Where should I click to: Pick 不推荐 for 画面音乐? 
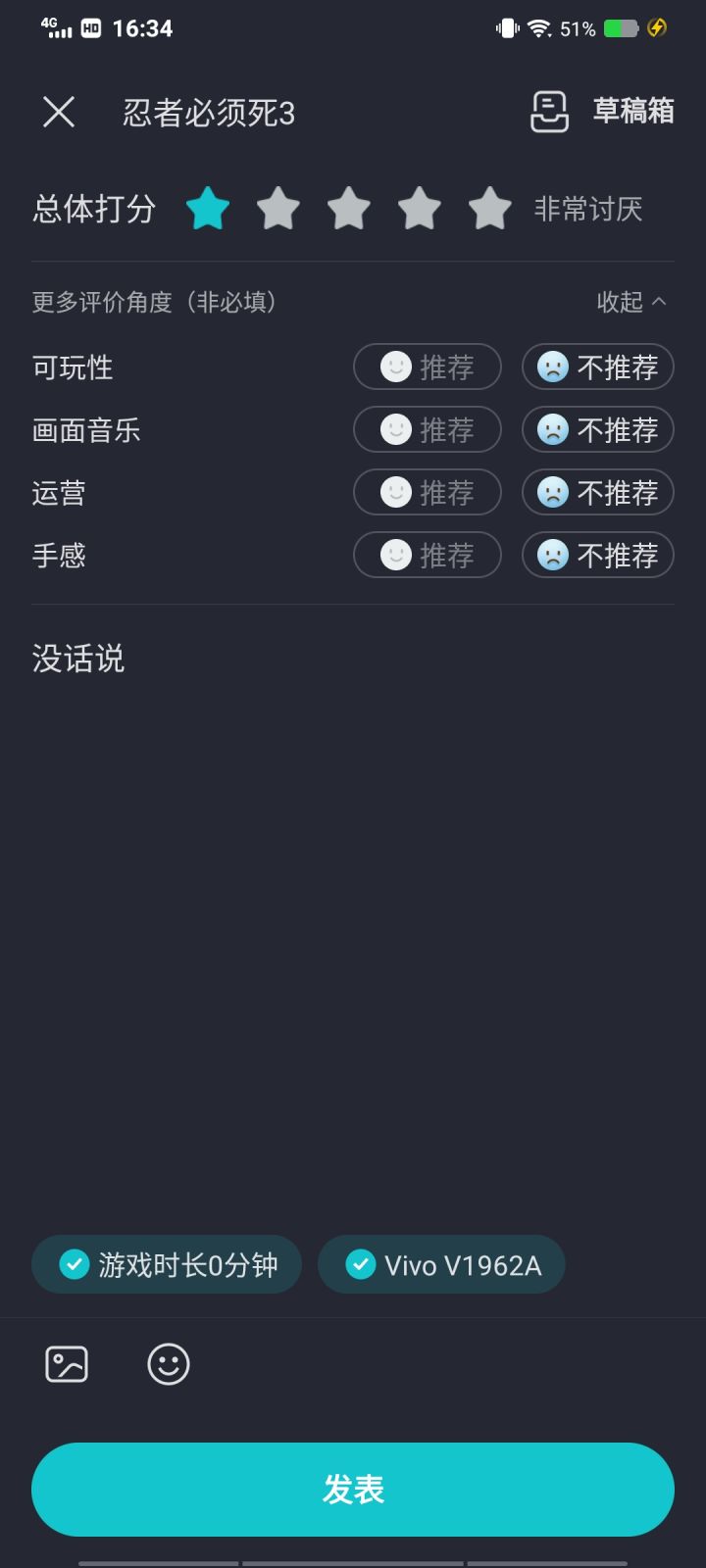tap(597, 430)
